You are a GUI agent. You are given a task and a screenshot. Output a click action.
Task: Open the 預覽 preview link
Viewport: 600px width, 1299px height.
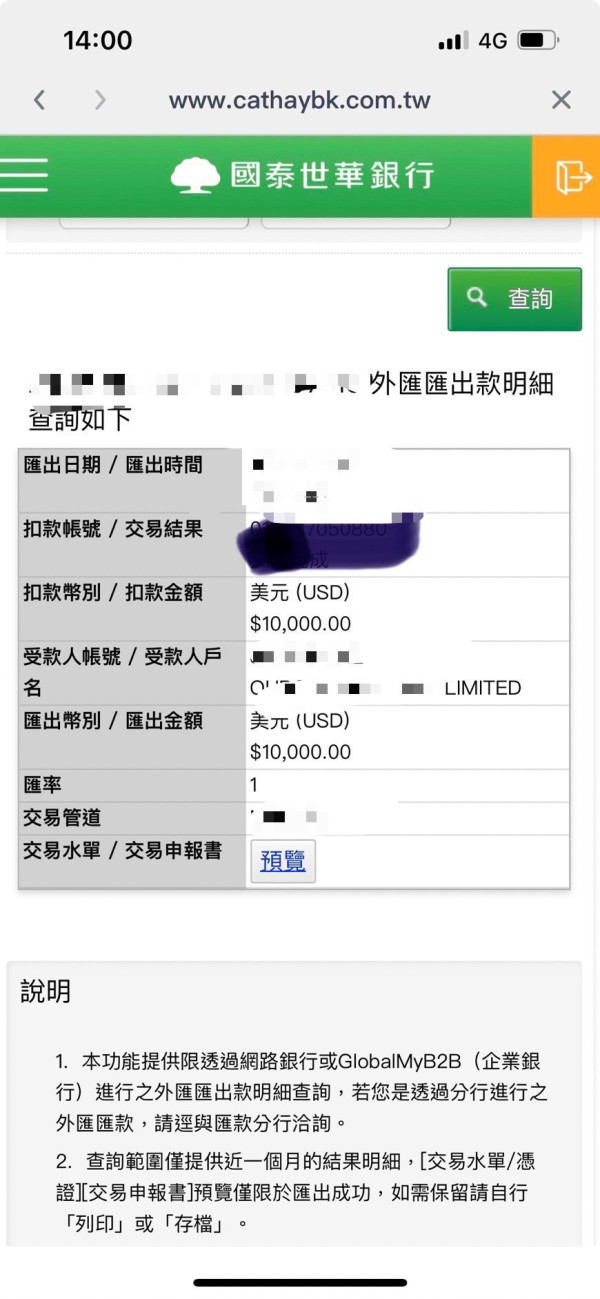(x=283, y=861)
